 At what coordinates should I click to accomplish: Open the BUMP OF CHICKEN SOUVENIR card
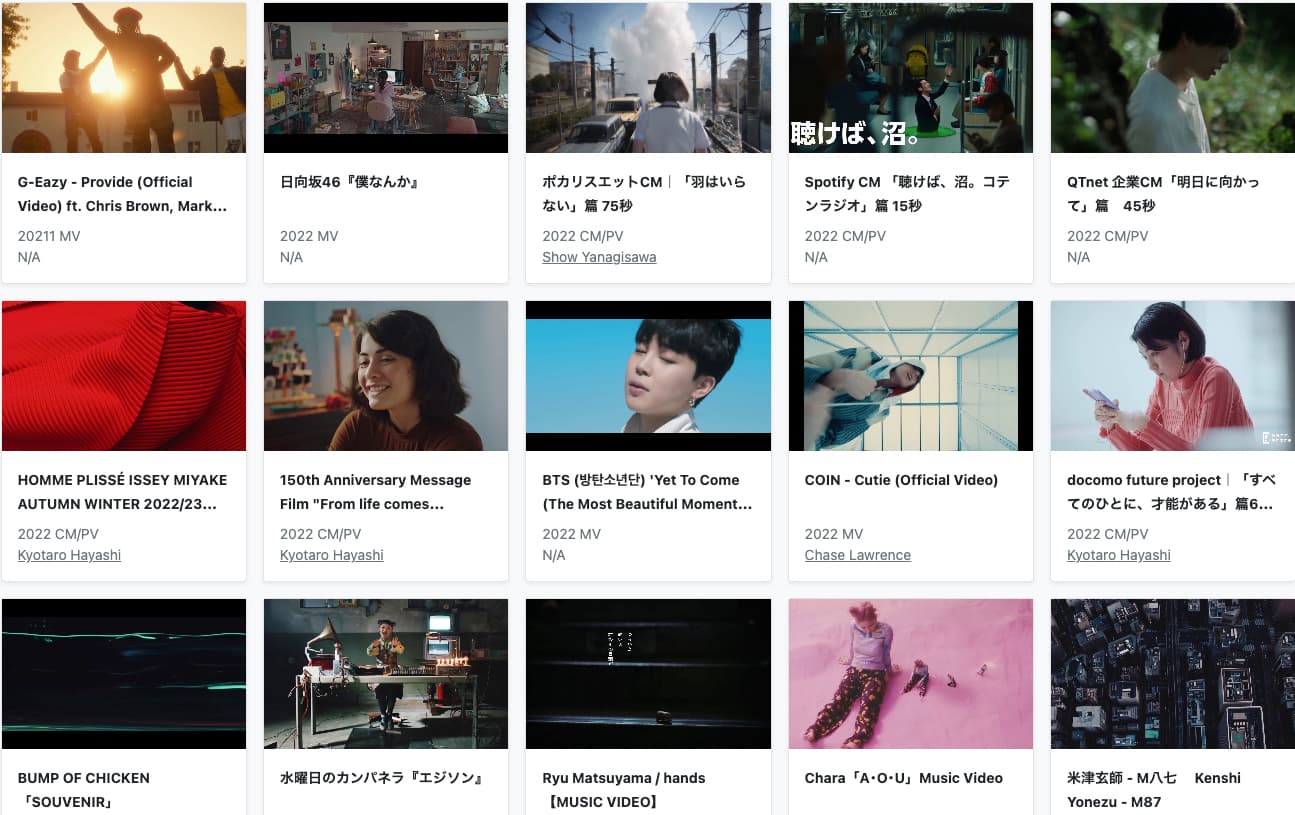click(124, 674)
